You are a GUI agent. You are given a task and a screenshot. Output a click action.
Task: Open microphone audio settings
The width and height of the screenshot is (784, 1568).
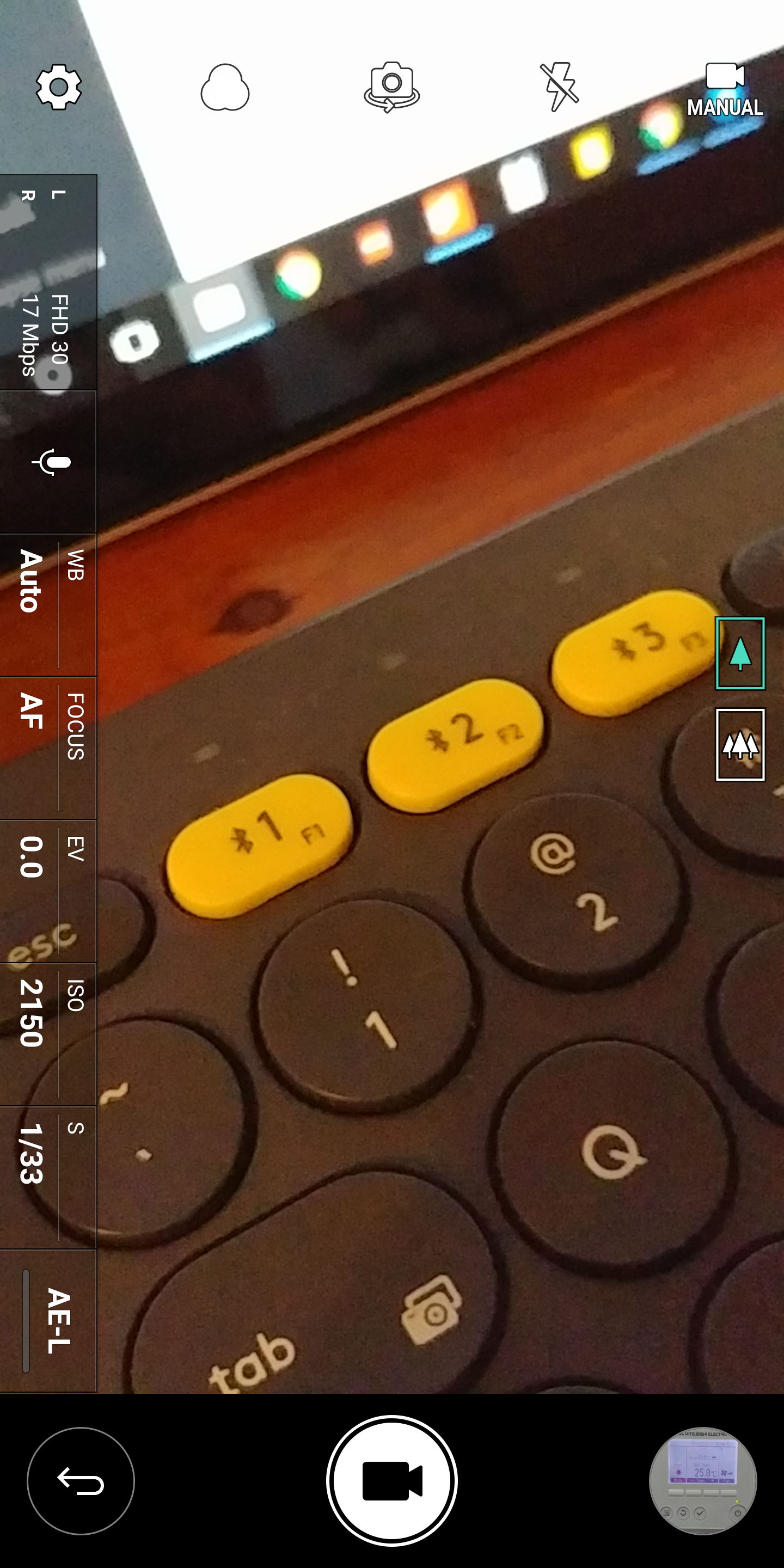click(48, 463)
